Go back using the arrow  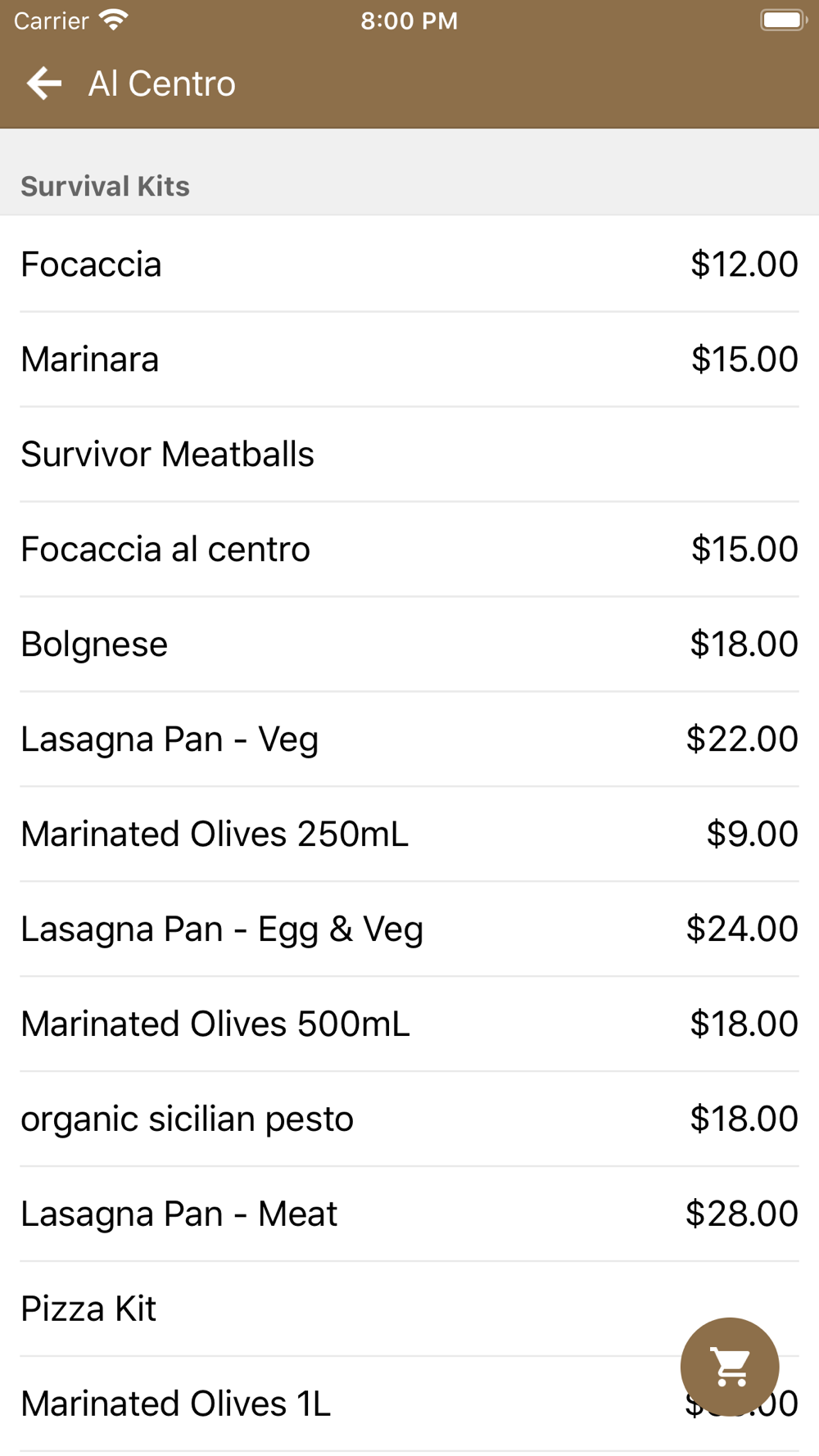pyautogui.click(x=44, y=84)
